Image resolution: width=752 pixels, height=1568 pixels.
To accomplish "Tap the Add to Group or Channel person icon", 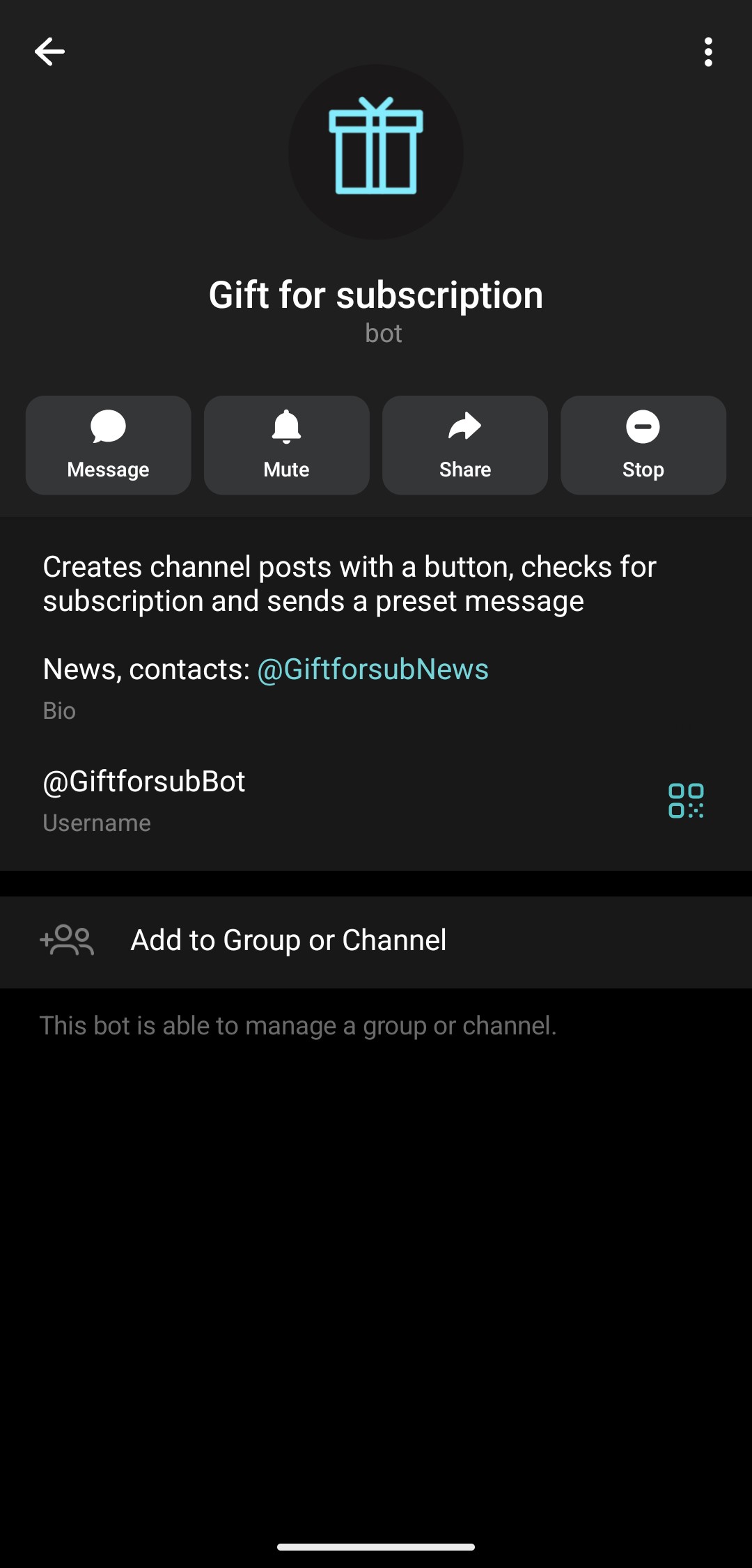I will (x=66, y=940).
